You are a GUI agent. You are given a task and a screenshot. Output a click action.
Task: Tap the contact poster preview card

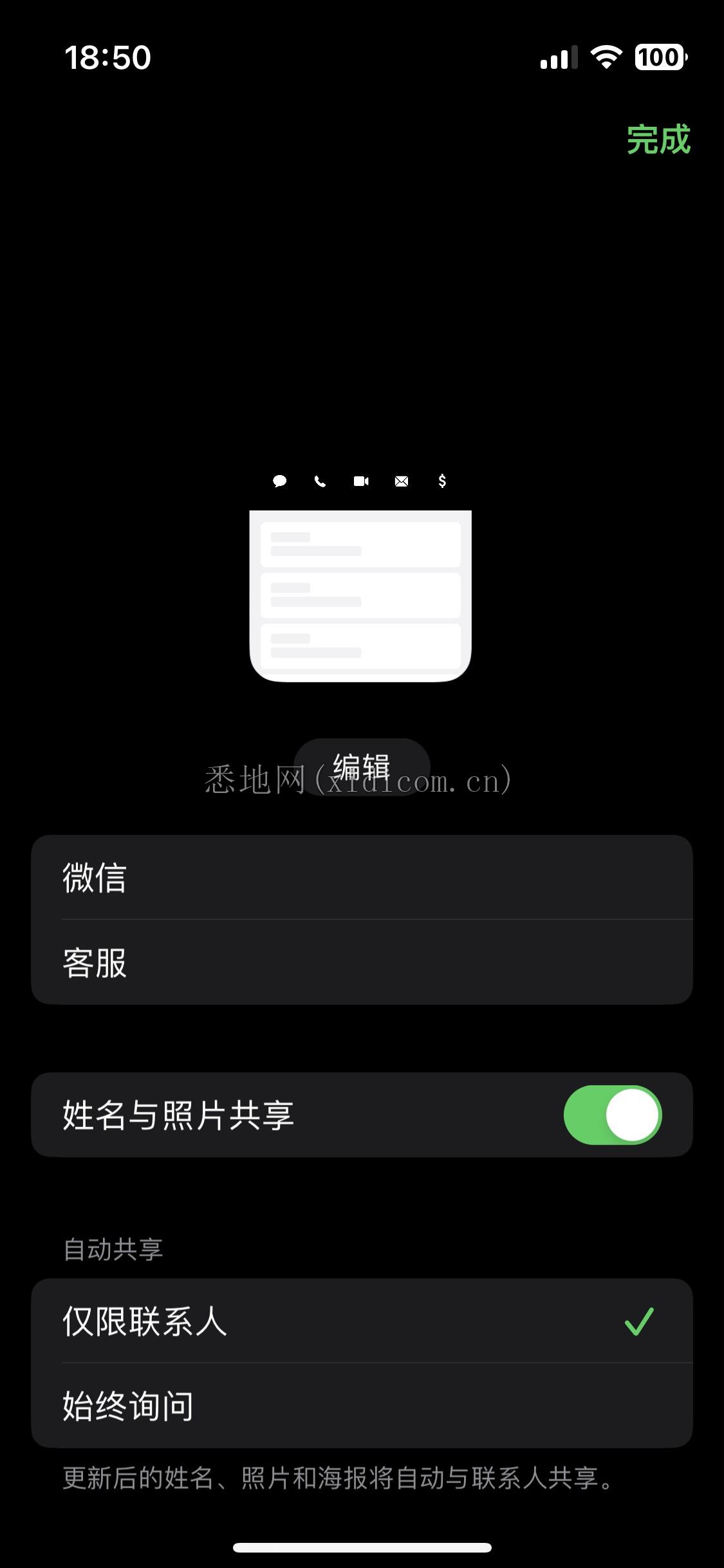(x=360, y=595)
